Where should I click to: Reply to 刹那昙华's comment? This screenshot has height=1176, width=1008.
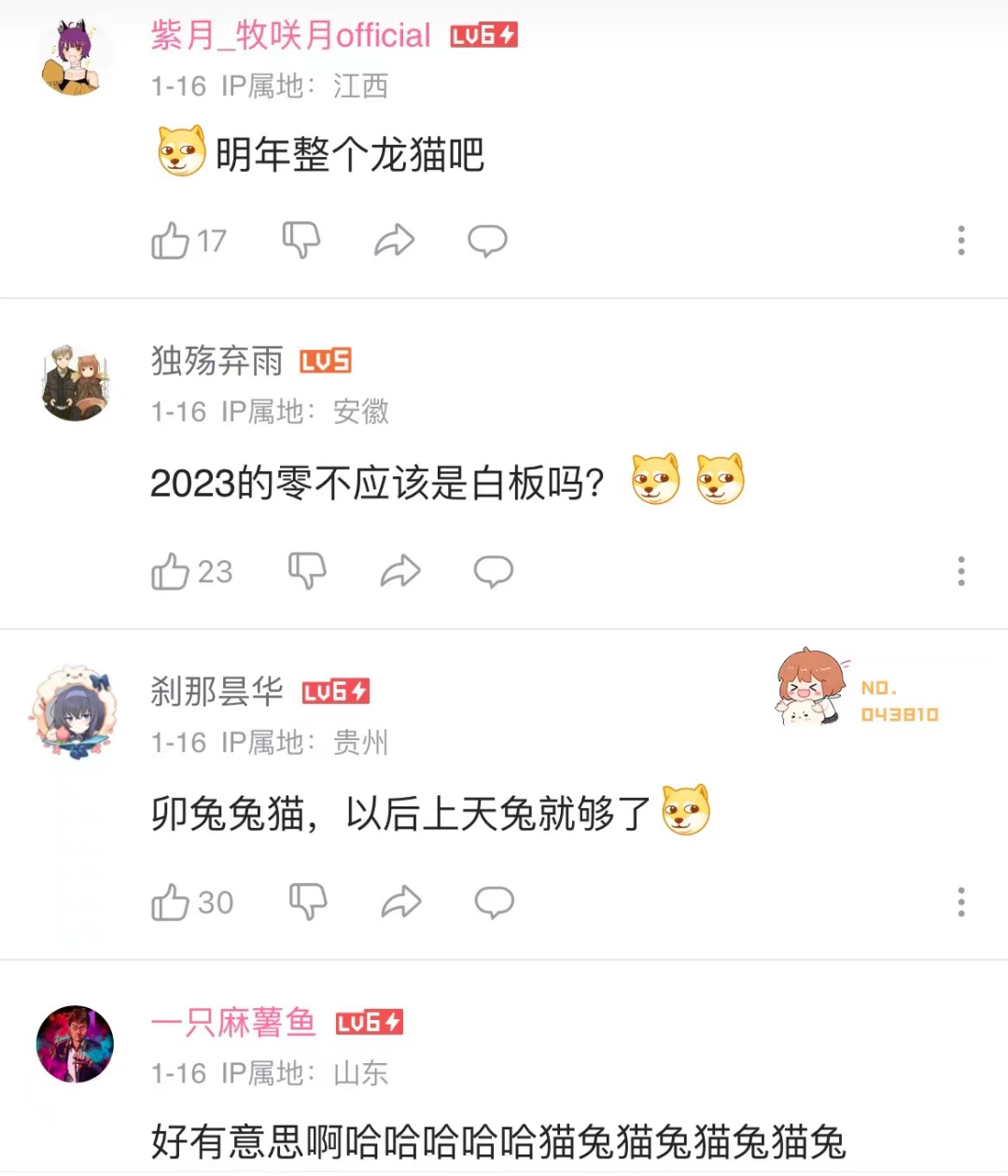pyautogui.click(x=494, y=903)
